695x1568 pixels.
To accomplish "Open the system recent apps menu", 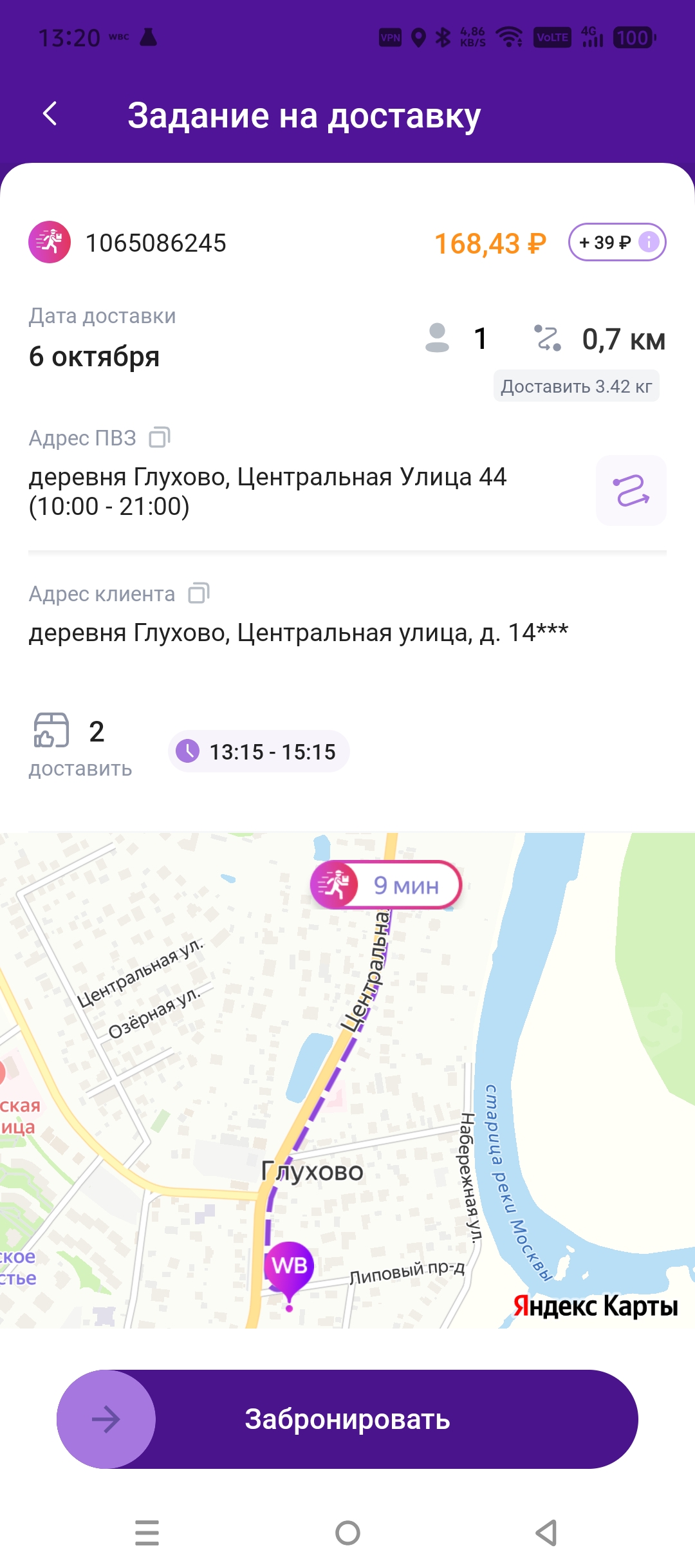I will click(147, 1532).
